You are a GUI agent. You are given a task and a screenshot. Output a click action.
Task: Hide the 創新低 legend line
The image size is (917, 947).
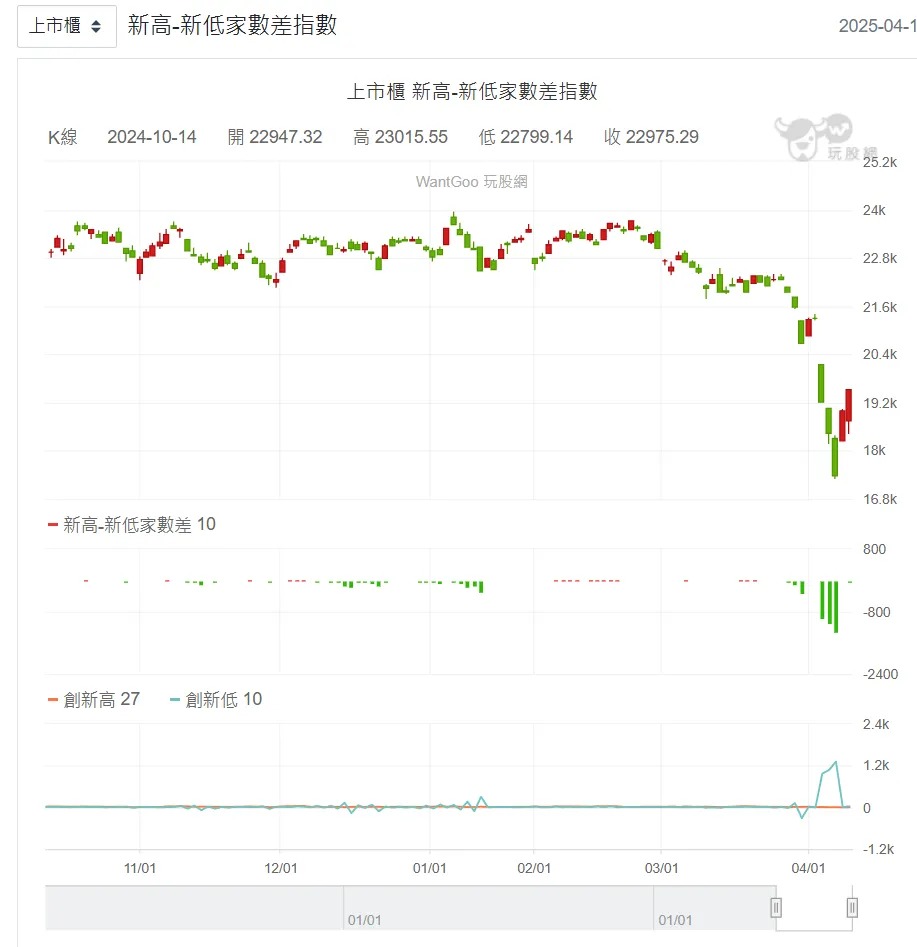coord(216,699)
